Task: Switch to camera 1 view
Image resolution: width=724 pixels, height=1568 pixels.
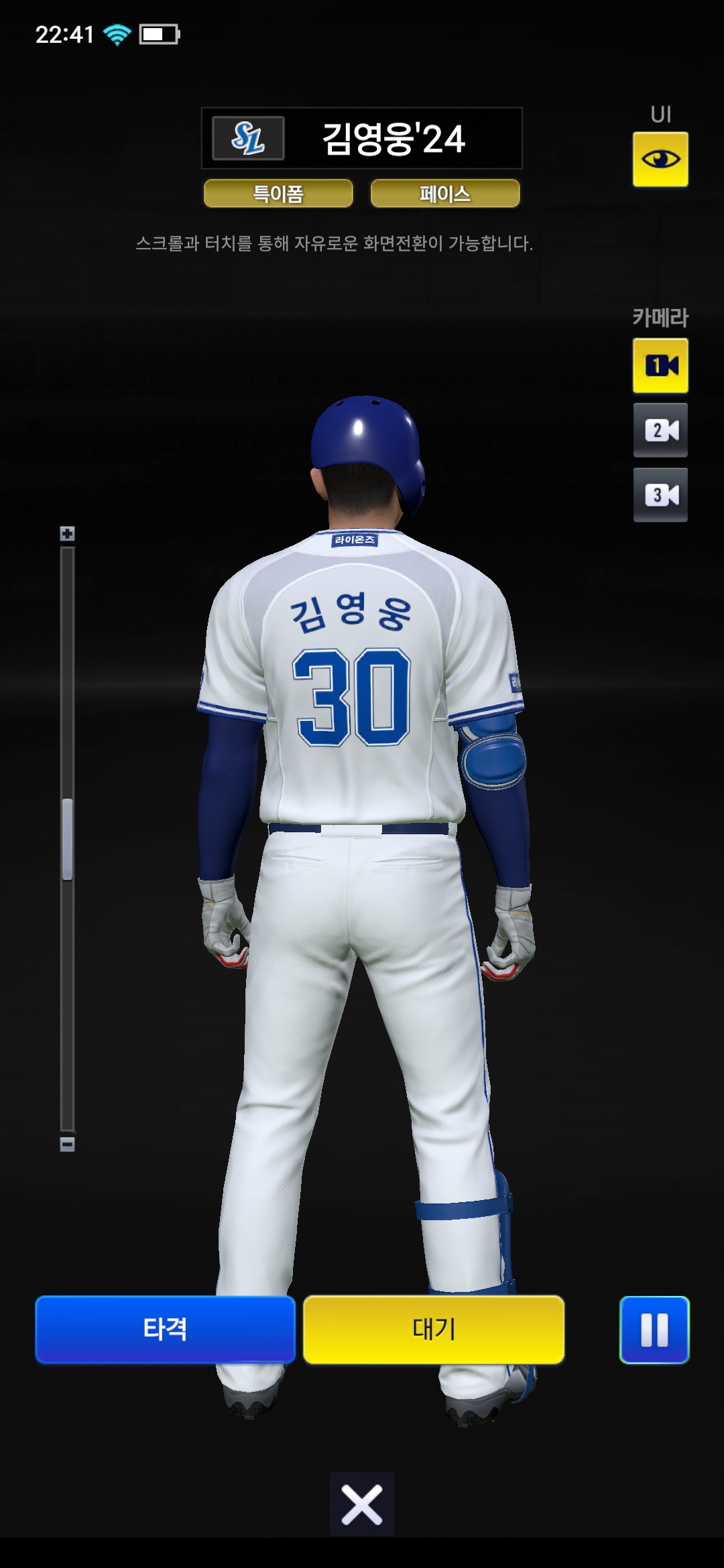Action: pyautogui.click(x=660, y=365)
